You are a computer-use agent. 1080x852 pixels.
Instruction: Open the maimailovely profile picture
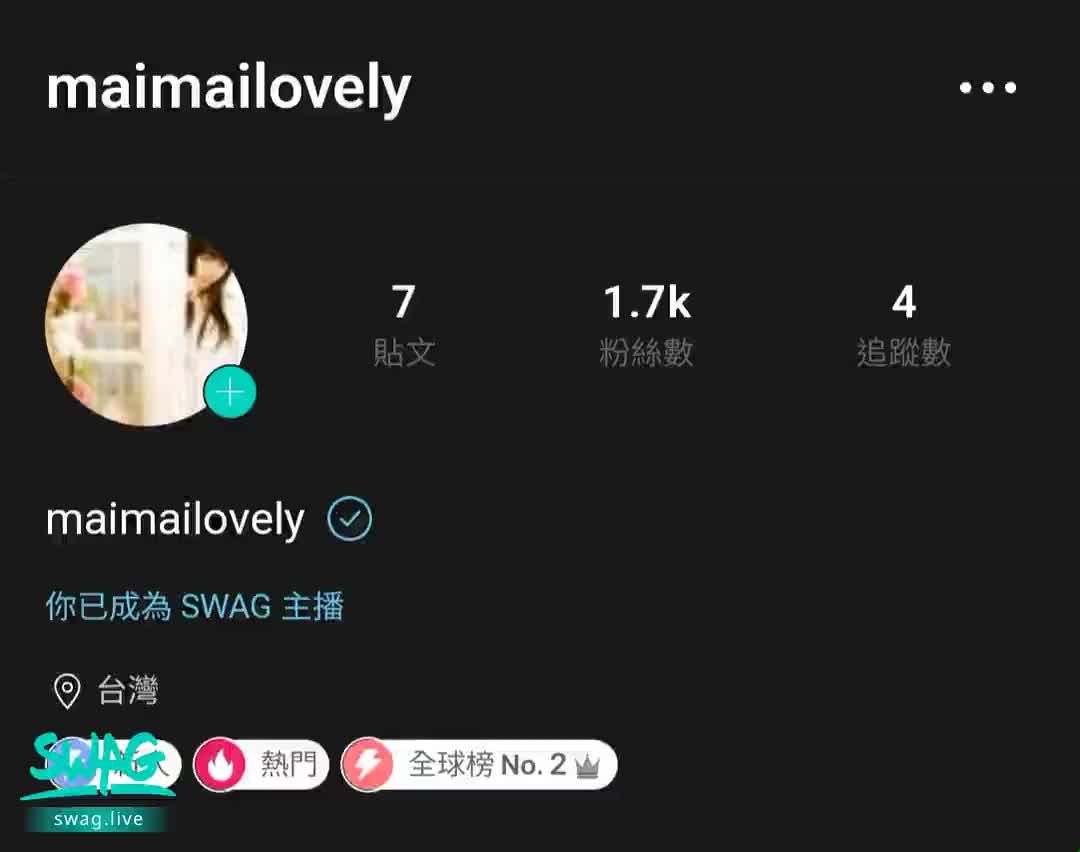click(140, 318)
